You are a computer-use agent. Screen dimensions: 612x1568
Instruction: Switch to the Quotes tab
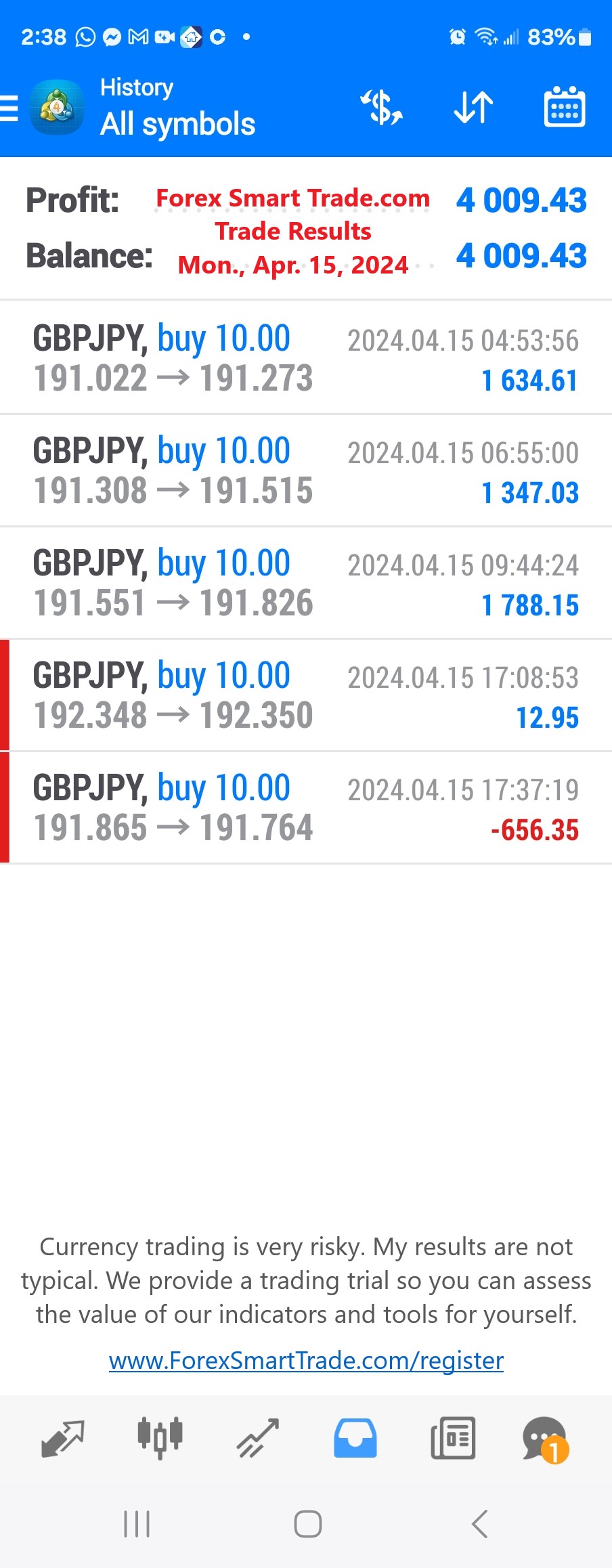(x=62, y=1438)
